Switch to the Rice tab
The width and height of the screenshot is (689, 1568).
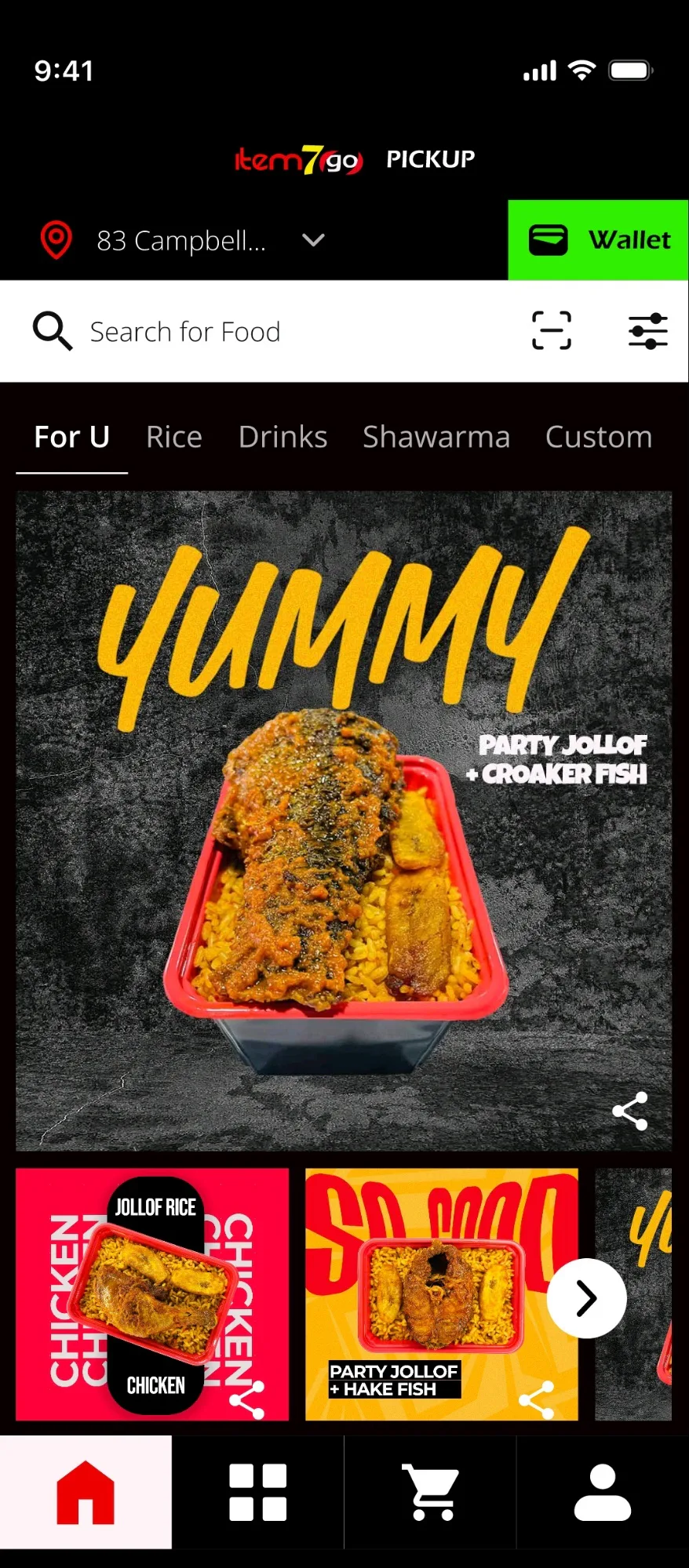pyautogui.click(x=174, y=437)
